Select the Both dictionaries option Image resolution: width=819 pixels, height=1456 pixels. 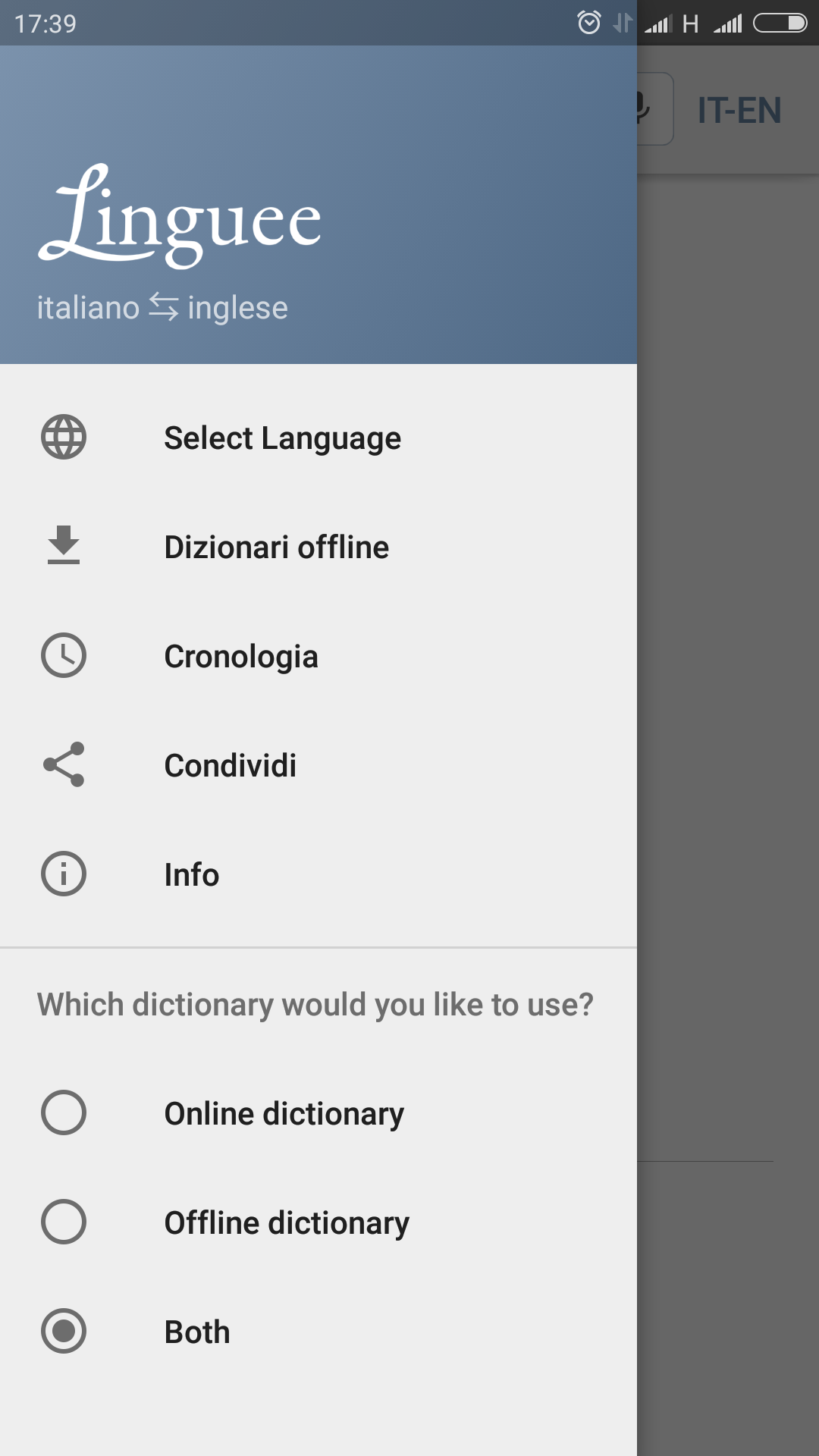[x=318, y=1332]
